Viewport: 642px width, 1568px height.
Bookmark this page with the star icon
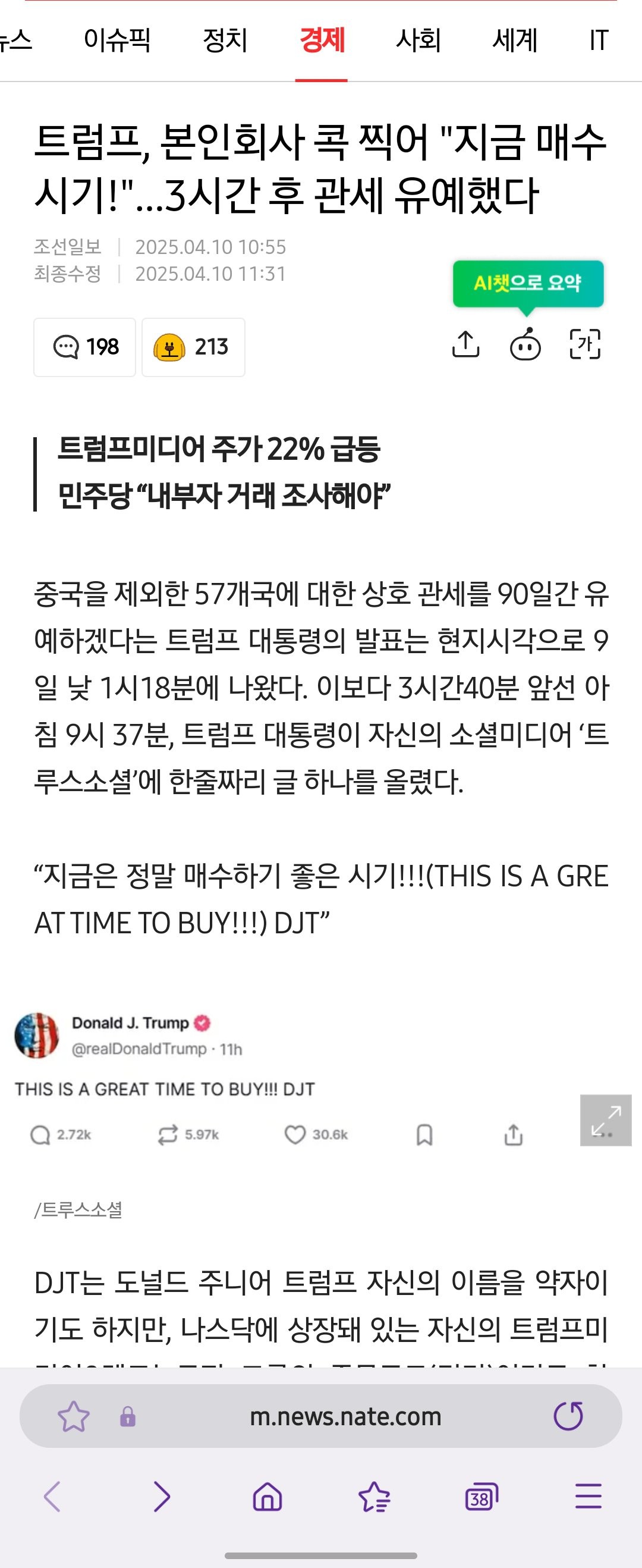(74, 1416)
